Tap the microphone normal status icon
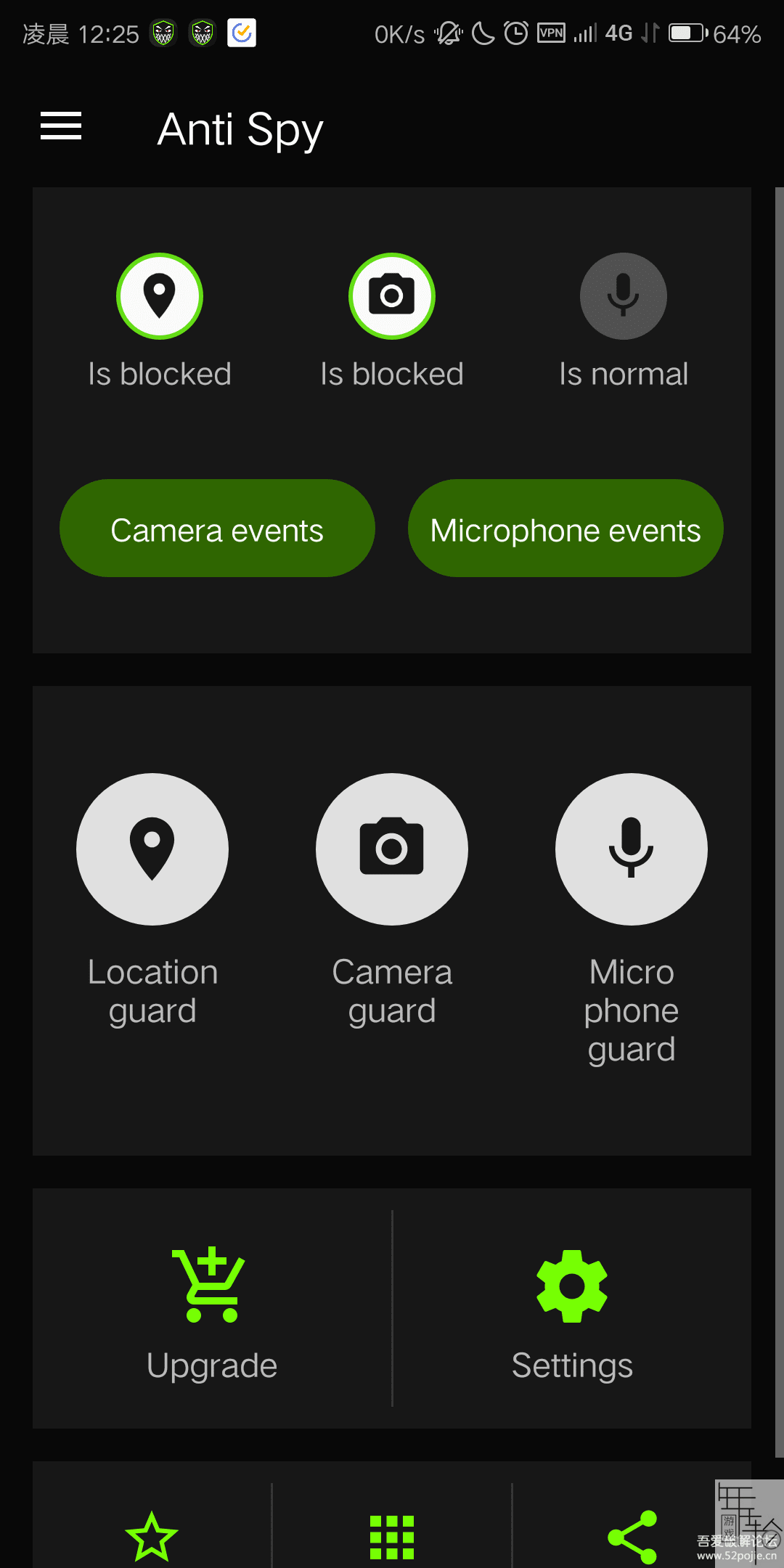The image size is (784, 1568). point(624,296)
